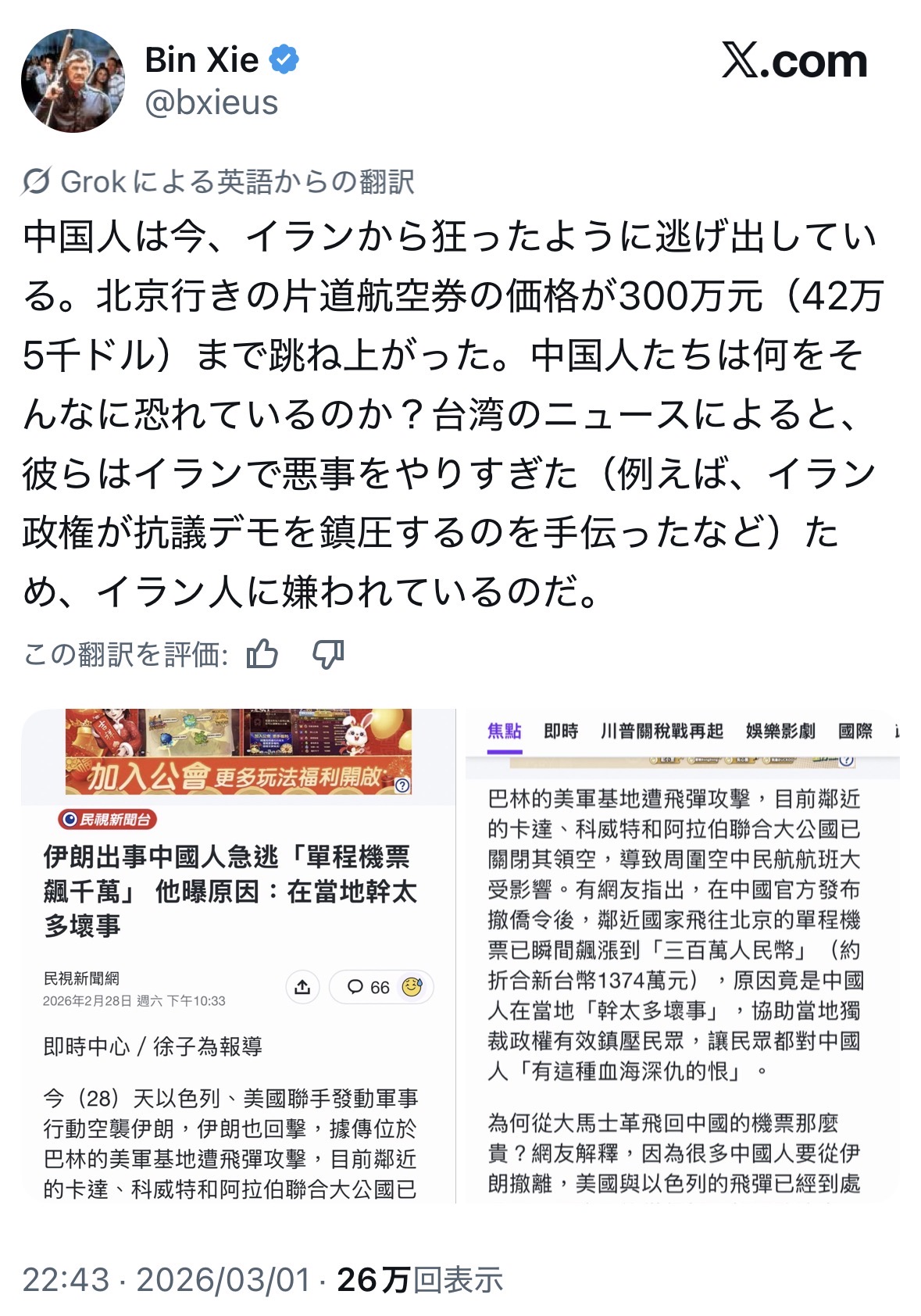This screenshot has height=1316, width=921.
Task: Open the right attached article text image
Action: 682,955
